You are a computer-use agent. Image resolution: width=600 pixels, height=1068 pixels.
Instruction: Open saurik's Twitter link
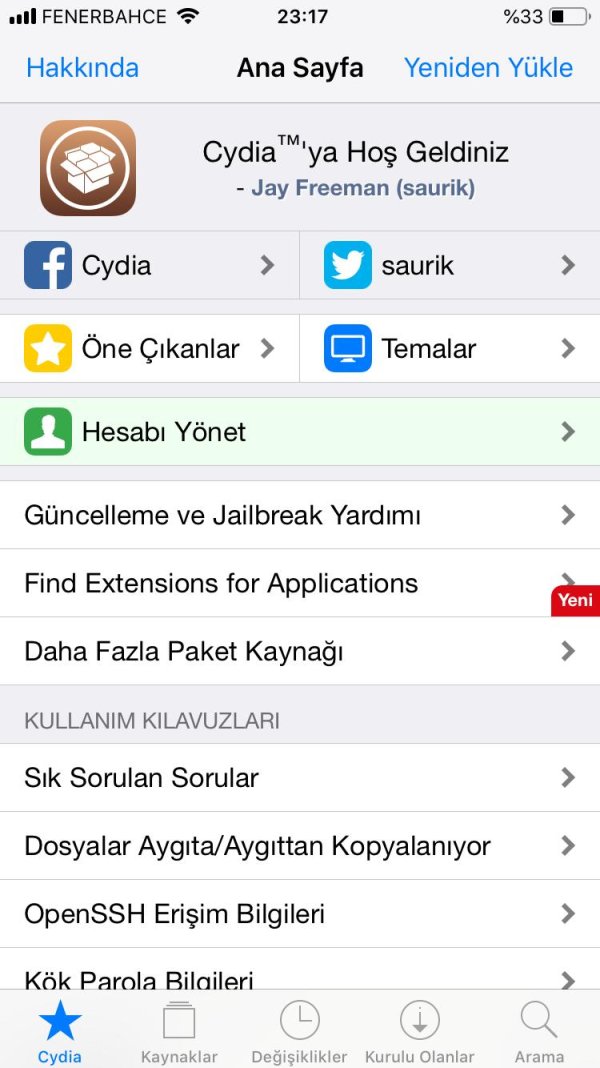coord(450,265)
